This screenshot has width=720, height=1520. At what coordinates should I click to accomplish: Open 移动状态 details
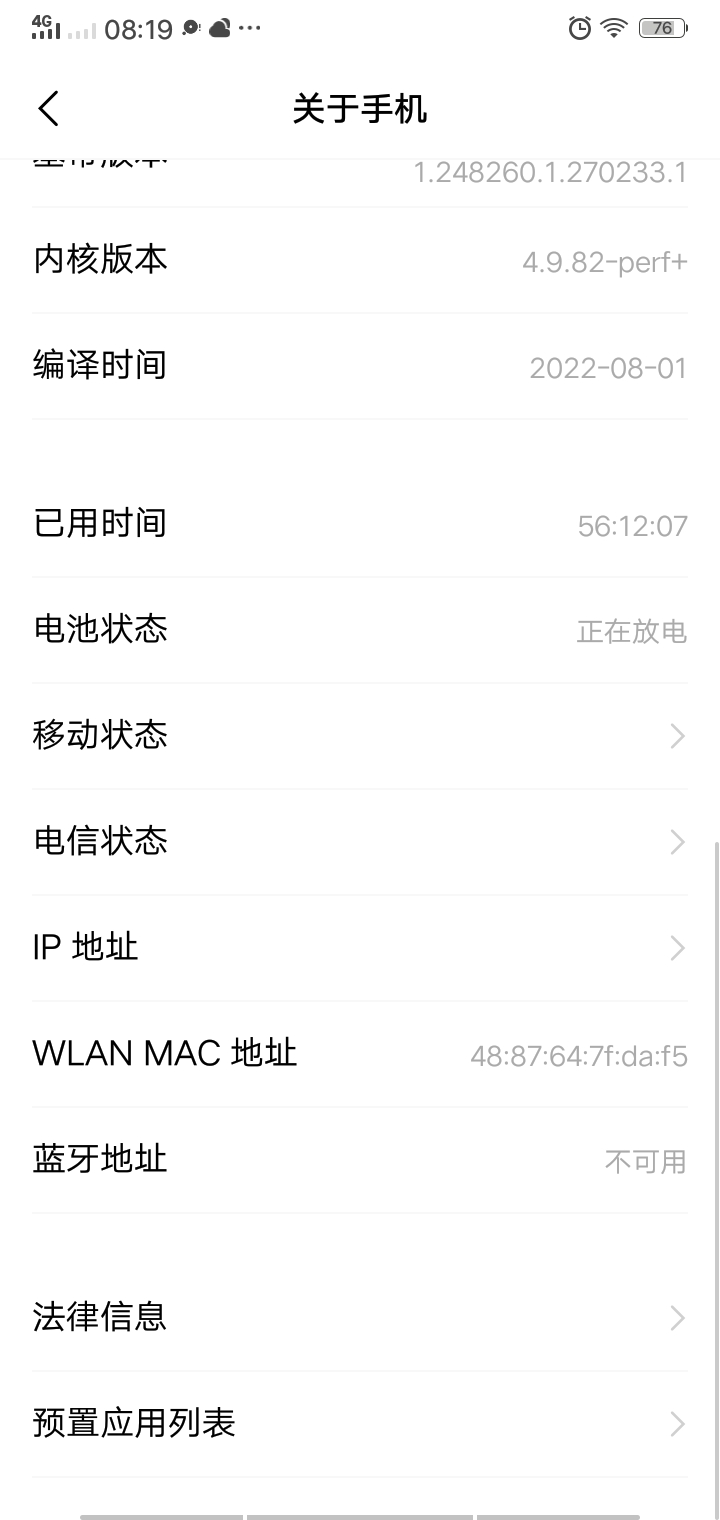360,736
